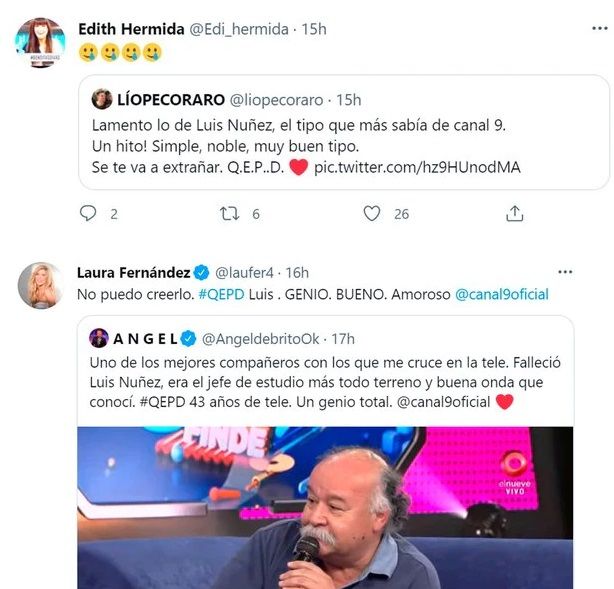
Task: Like Edith Hermida's tweet
Action: (x=372, y=213)
